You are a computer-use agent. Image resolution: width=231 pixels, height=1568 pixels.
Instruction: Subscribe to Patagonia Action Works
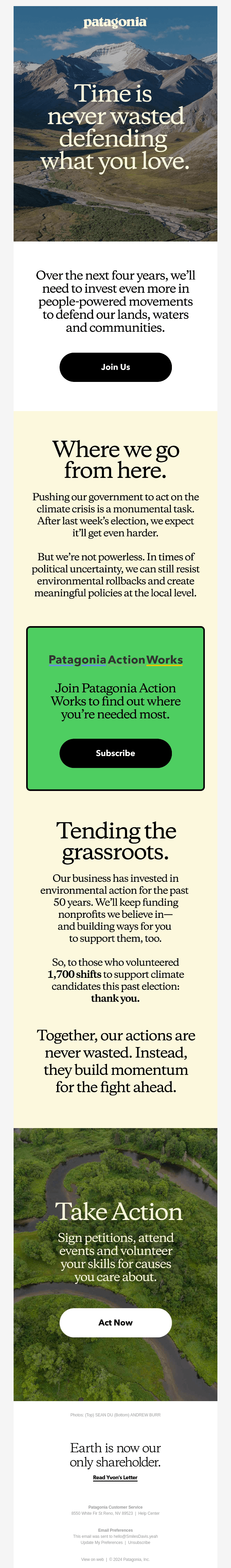[x=115, y=753]
